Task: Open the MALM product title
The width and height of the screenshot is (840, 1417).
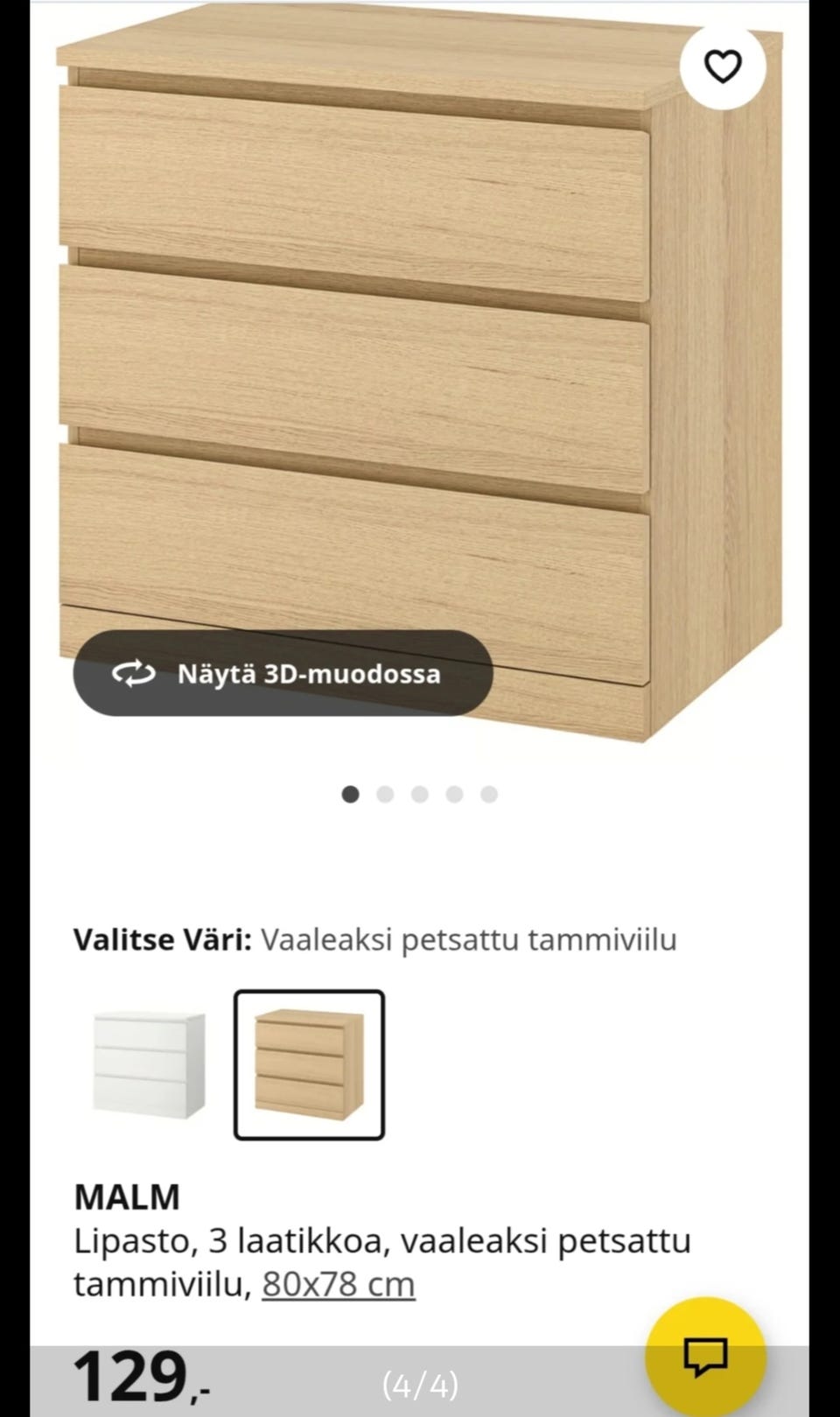Action: (128, 1194)
